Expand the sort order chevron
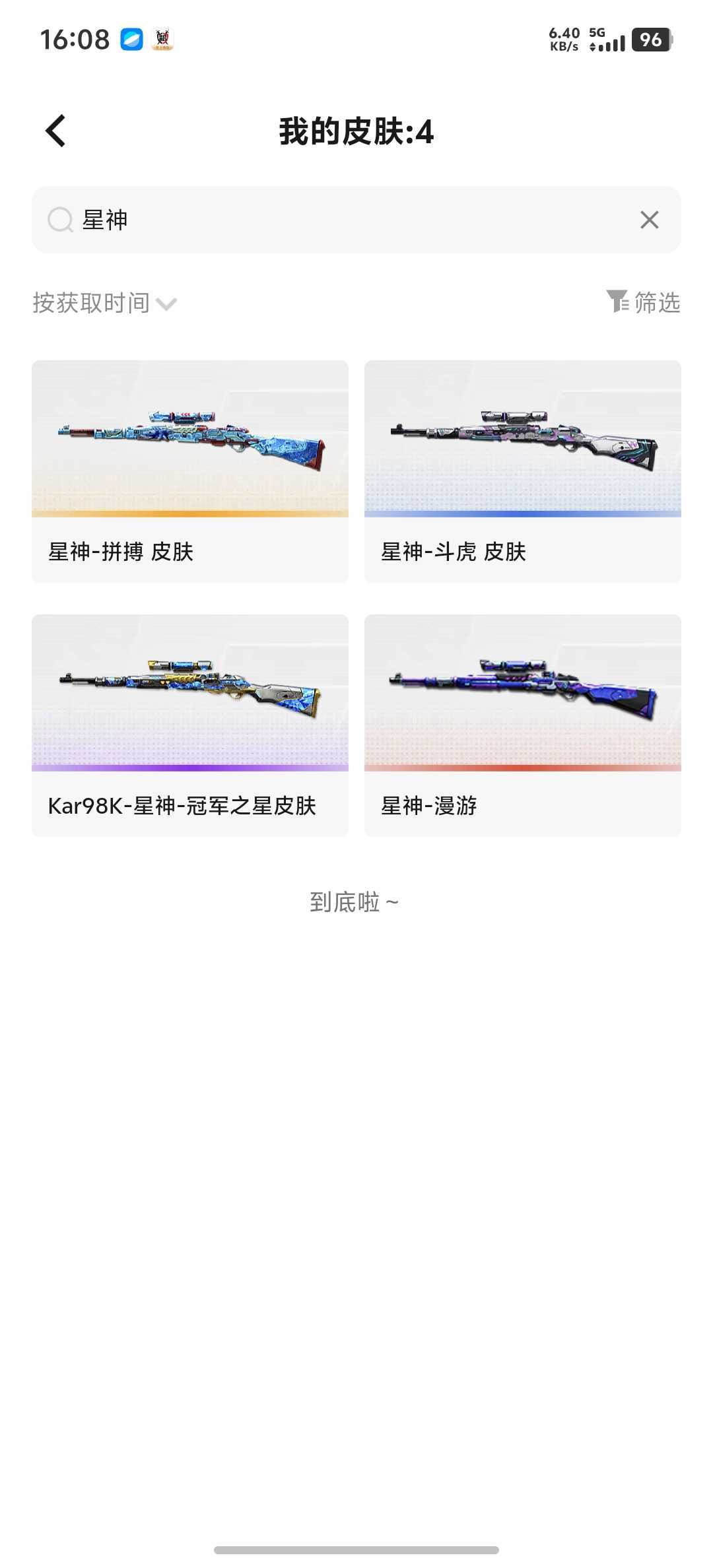This screenshot has height=1568, width=713. [x=167, y=304]
